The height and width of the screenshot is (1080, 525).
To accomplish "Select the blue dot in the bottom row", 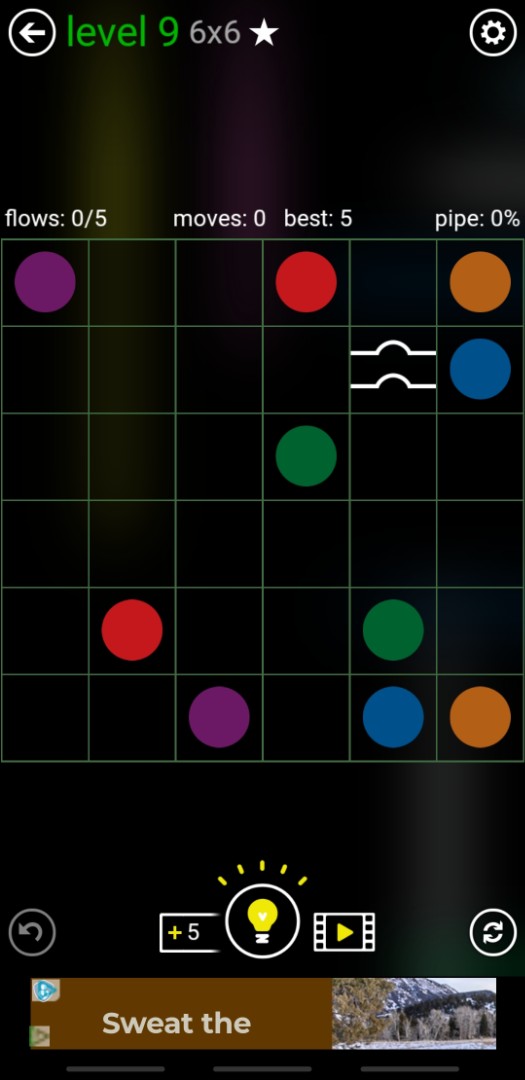I will (393, 717).
